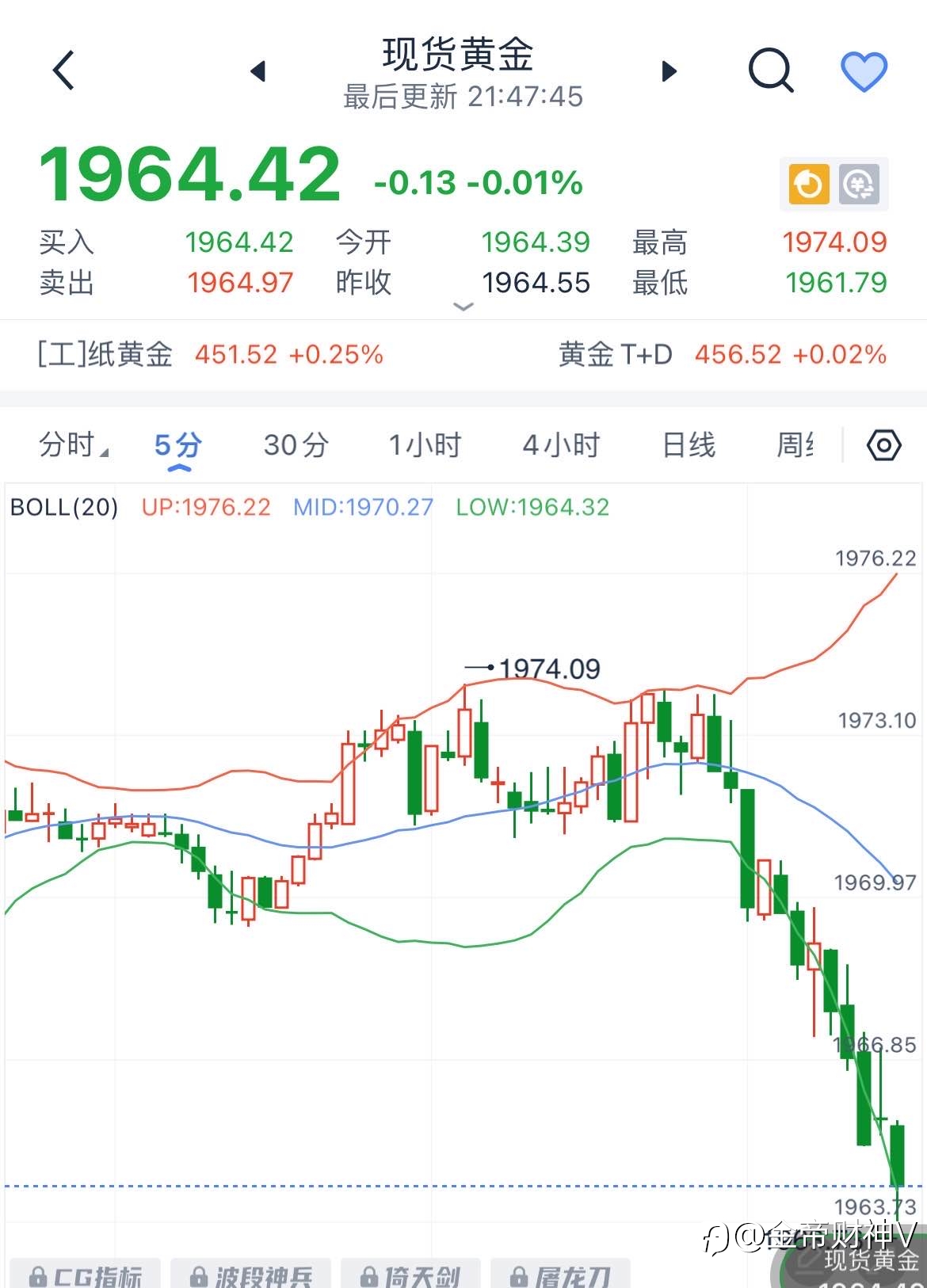This screenshot has height=1288, width=927.
Task: Tap the gray currency switch icon
Action: (860, 185)
